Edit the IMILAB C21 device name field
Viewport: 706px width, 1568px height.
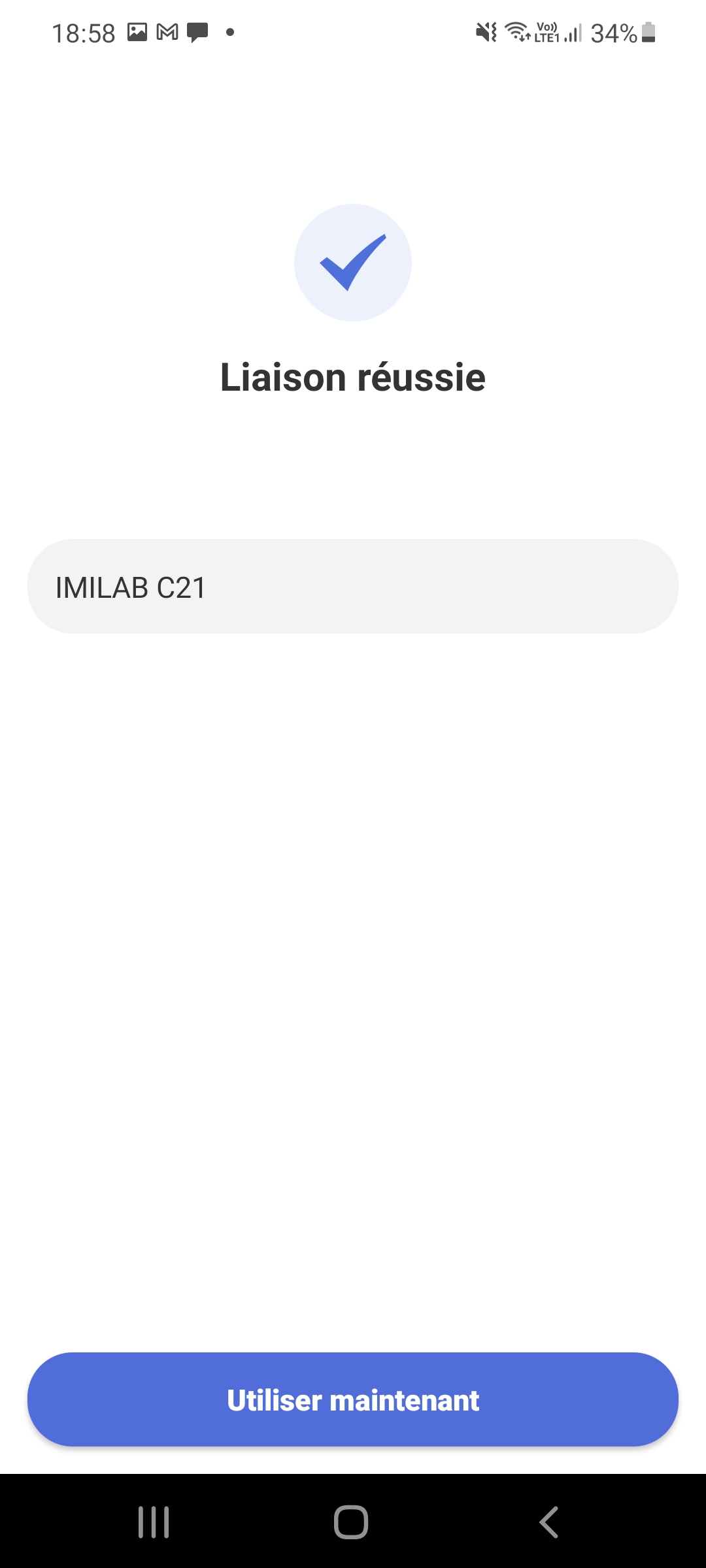353,587
